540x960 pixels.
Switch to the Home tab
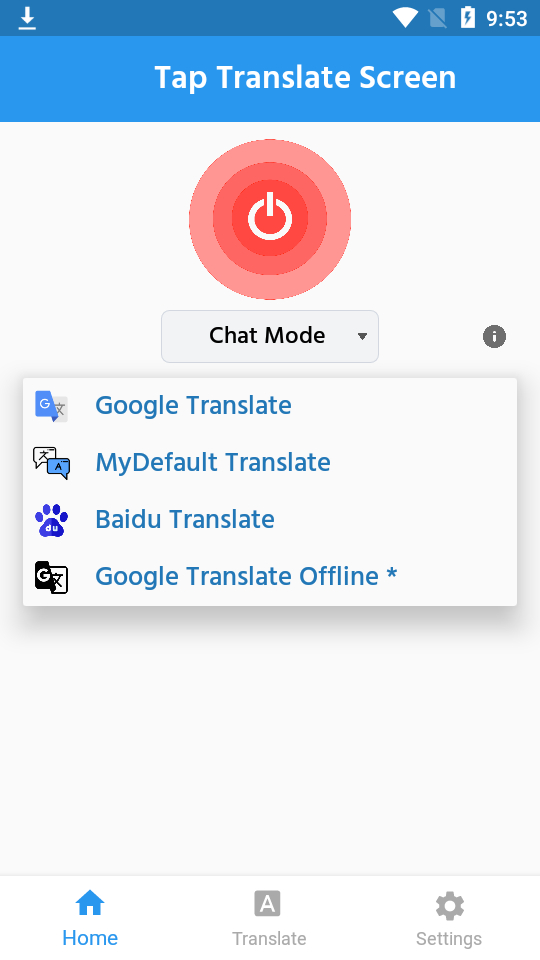pyautogui.click(x=90, y=918)
